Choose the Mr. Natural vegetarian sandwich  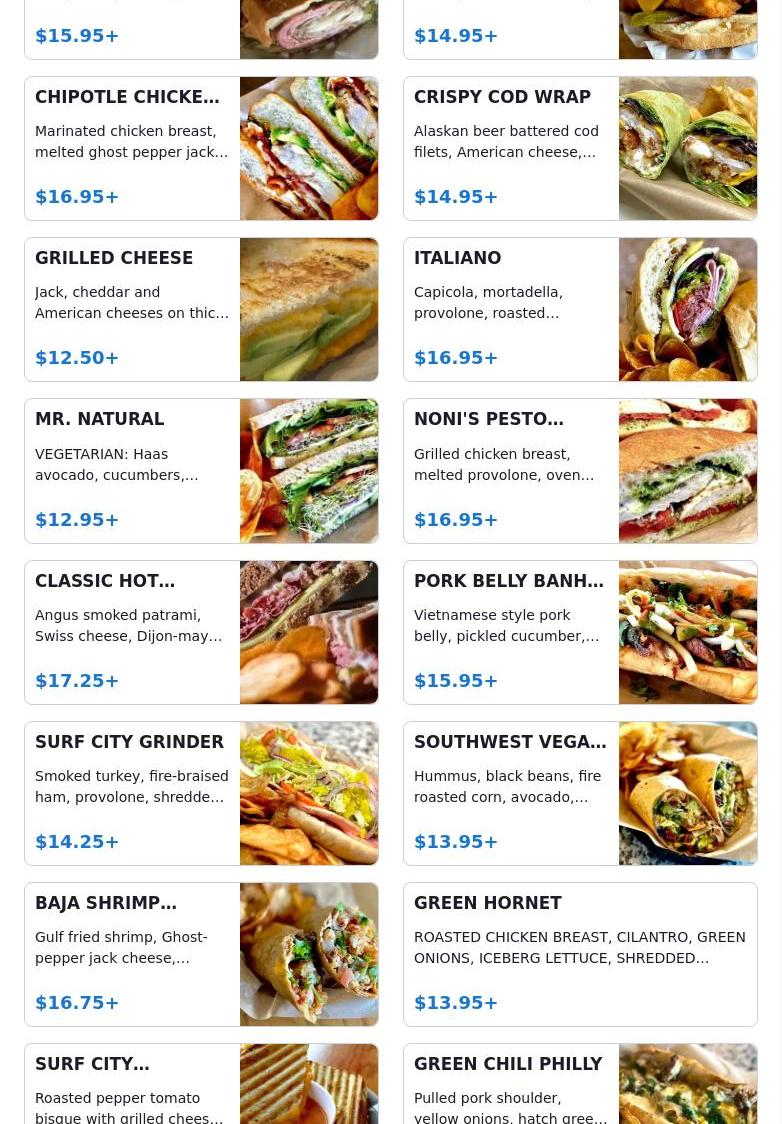tap(201, 471)
